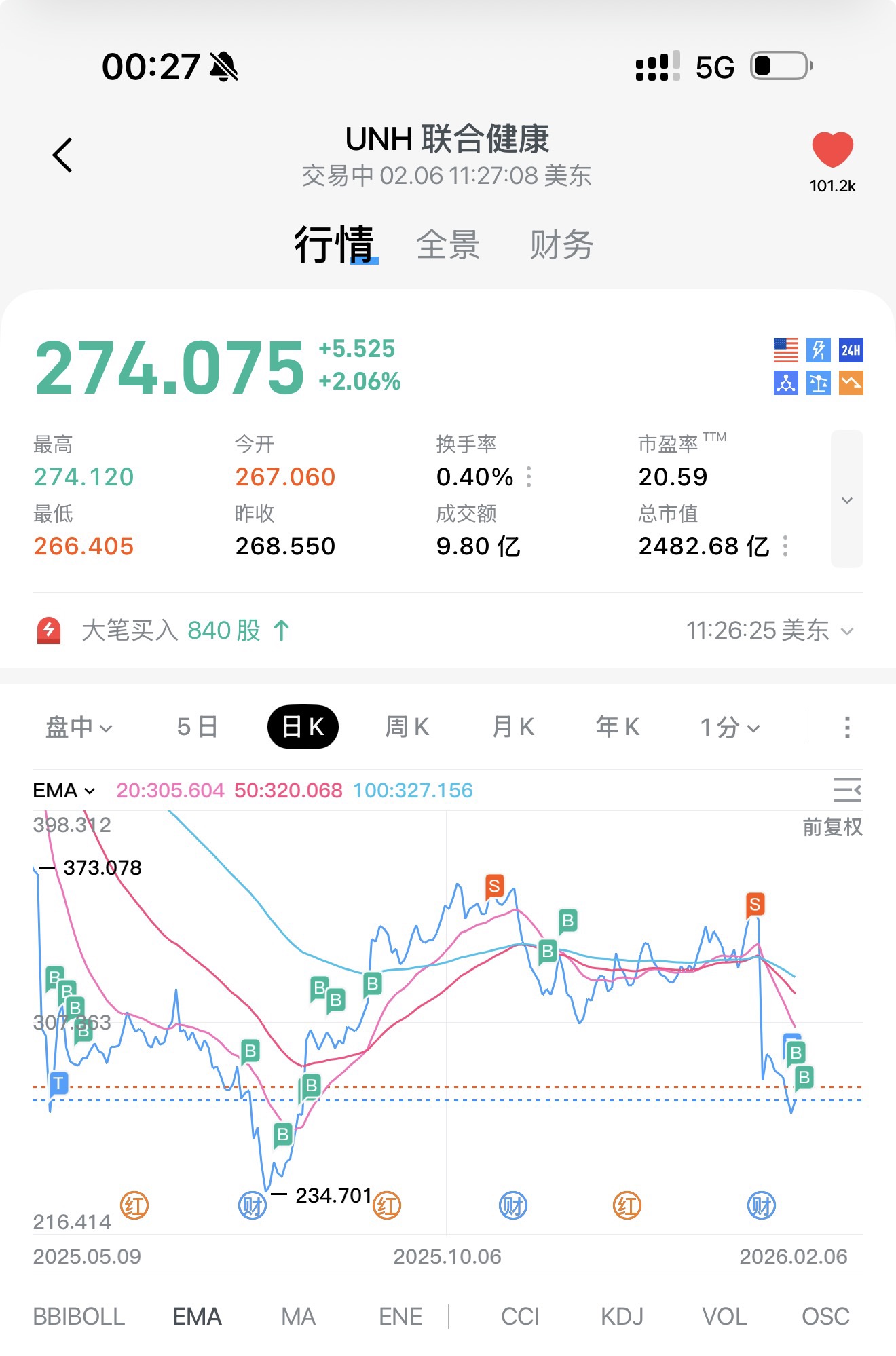Open the EMA indicator dropdown above chart

[64, 791]
